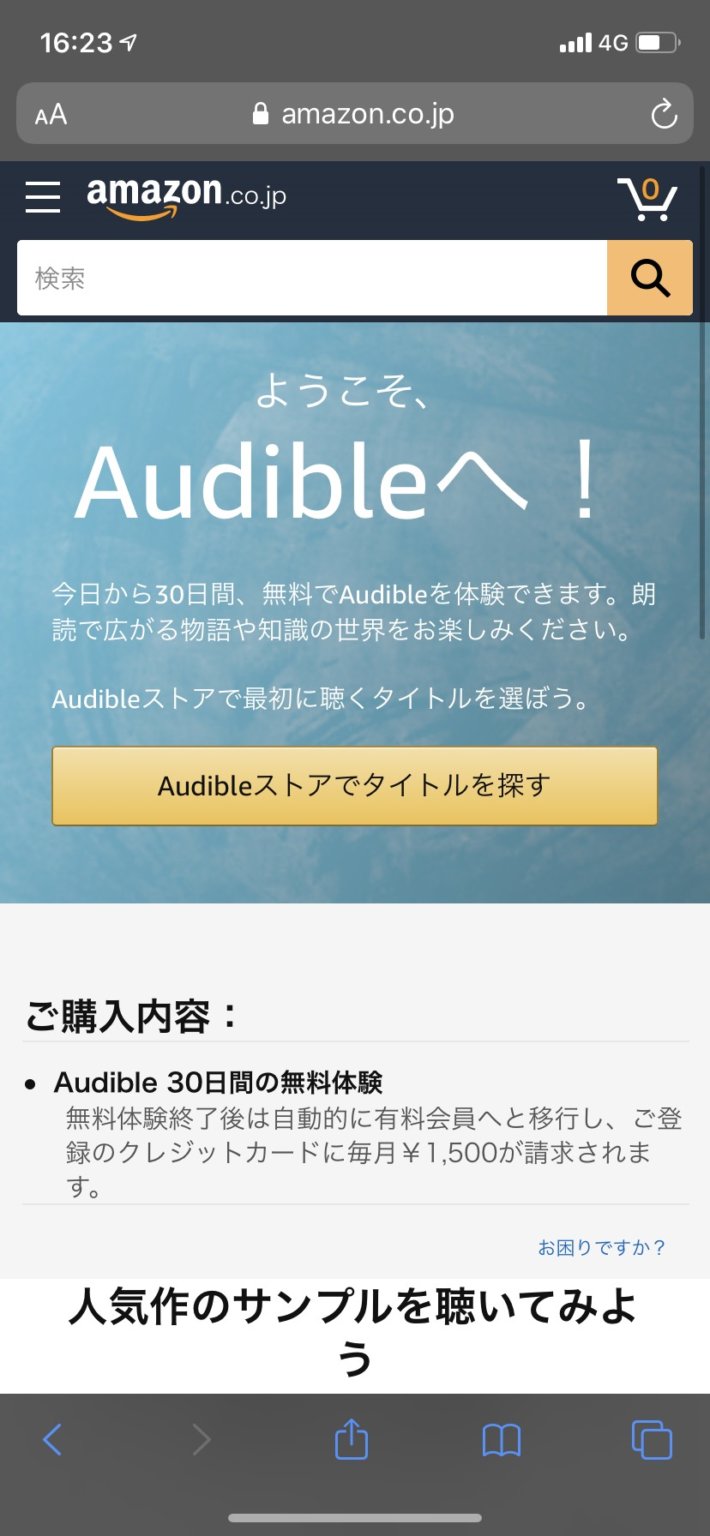Tap the 検索 search field
Viewport: 710px width, 1536px height.
[312, 278]
